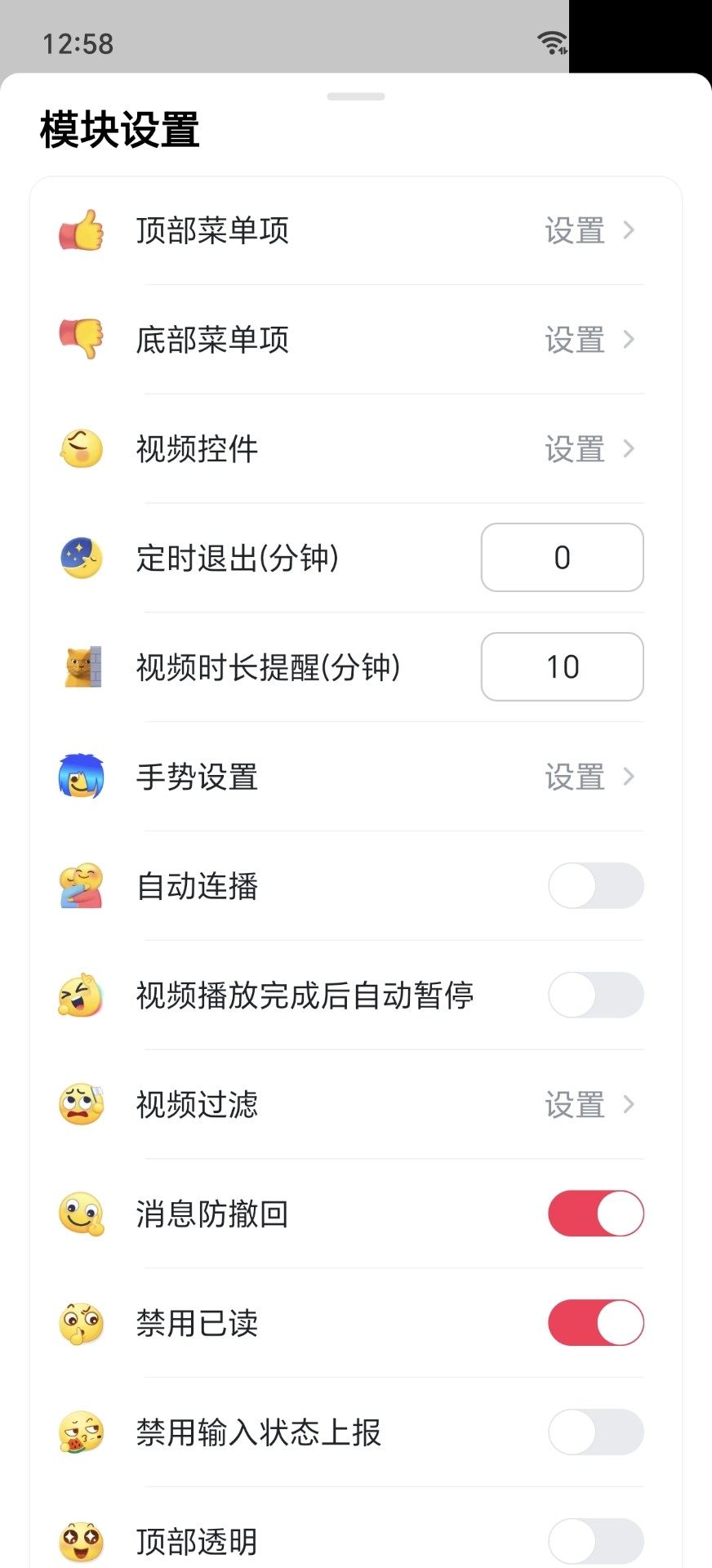Turn on 视频播放完成后自动暂停
Viewport: 712px width, 1568px height.
click(x=595, y=996)
